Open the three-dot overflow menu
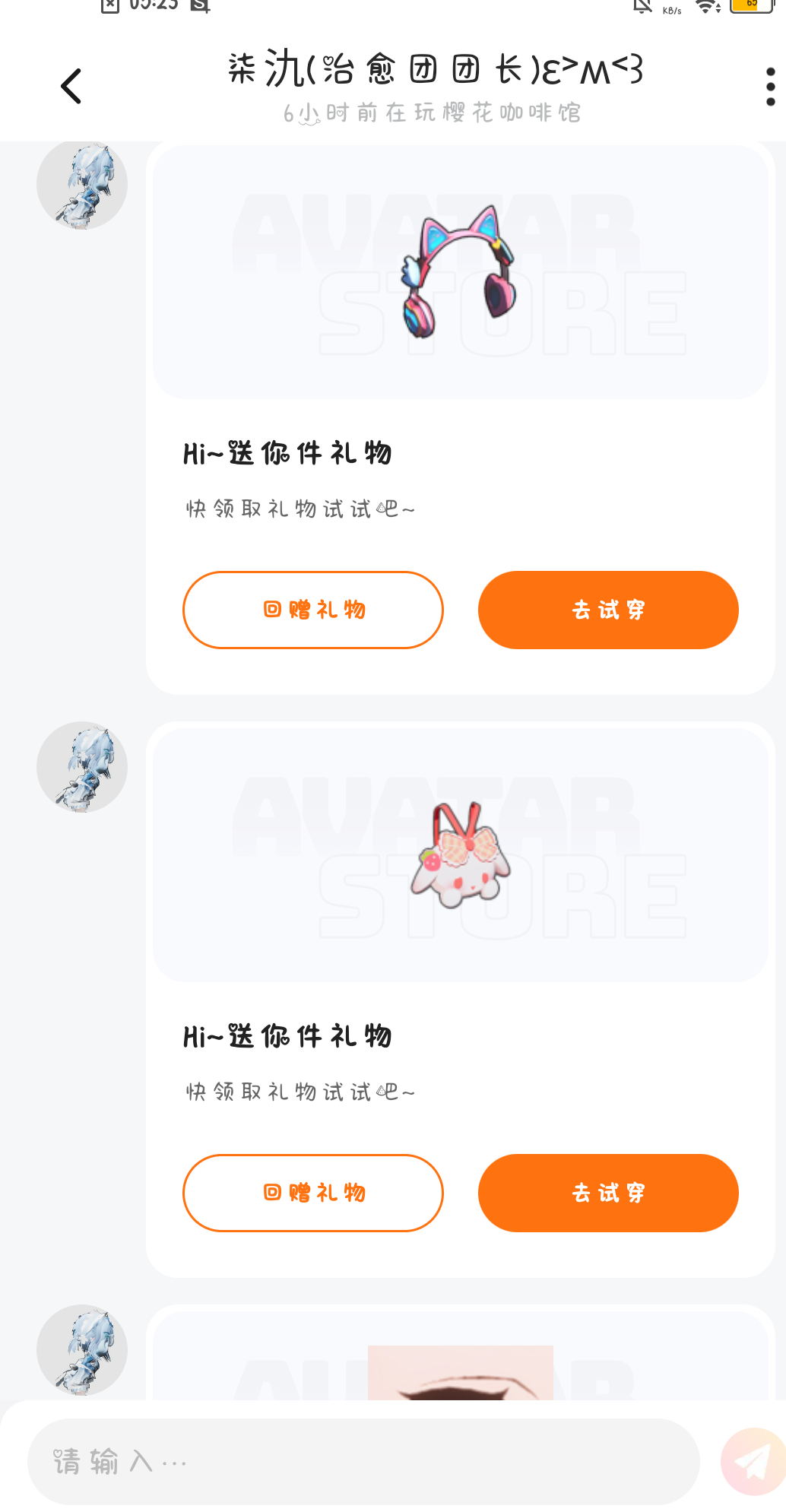The width and height of the screenshot is (786, 1512). [x=770, y=87]
